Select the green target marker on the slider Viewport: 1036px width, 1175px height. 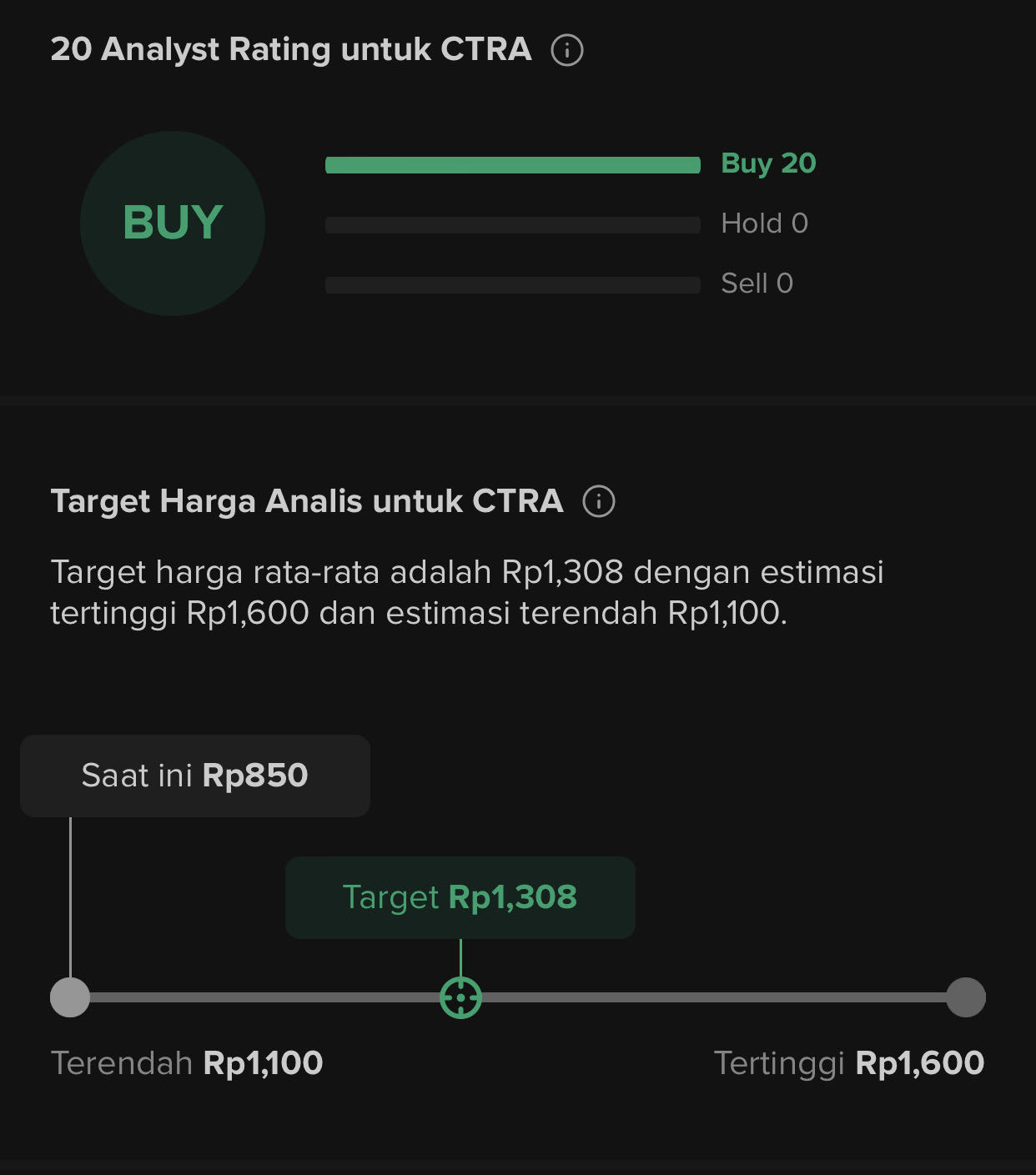click(x=460, y=997)
